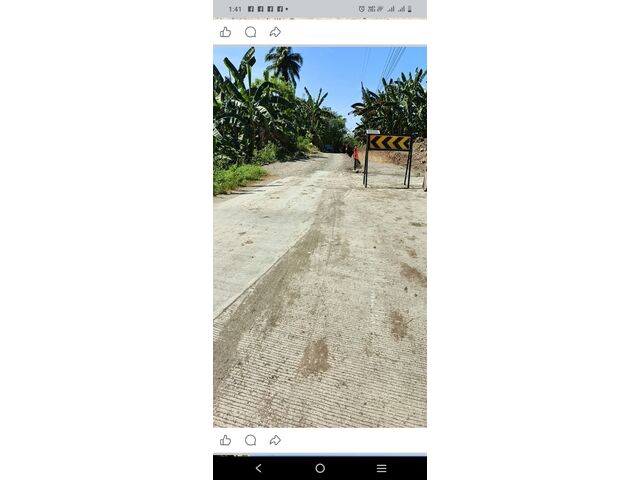The image size is (640, 480).
Task: Go to the home screen
Action: pyautogui.click(x=320, y=468)
